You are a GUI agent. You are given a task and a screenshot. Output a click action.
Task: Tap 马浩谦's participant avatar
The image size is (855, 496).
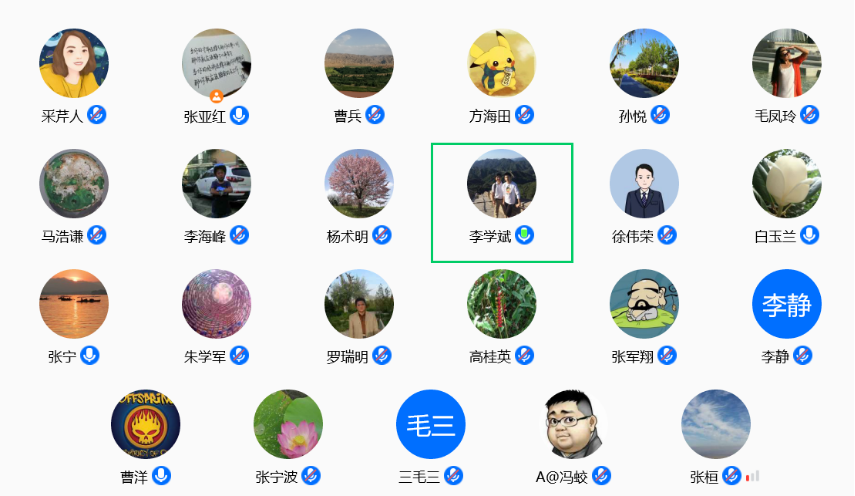(x=74, y=184)
